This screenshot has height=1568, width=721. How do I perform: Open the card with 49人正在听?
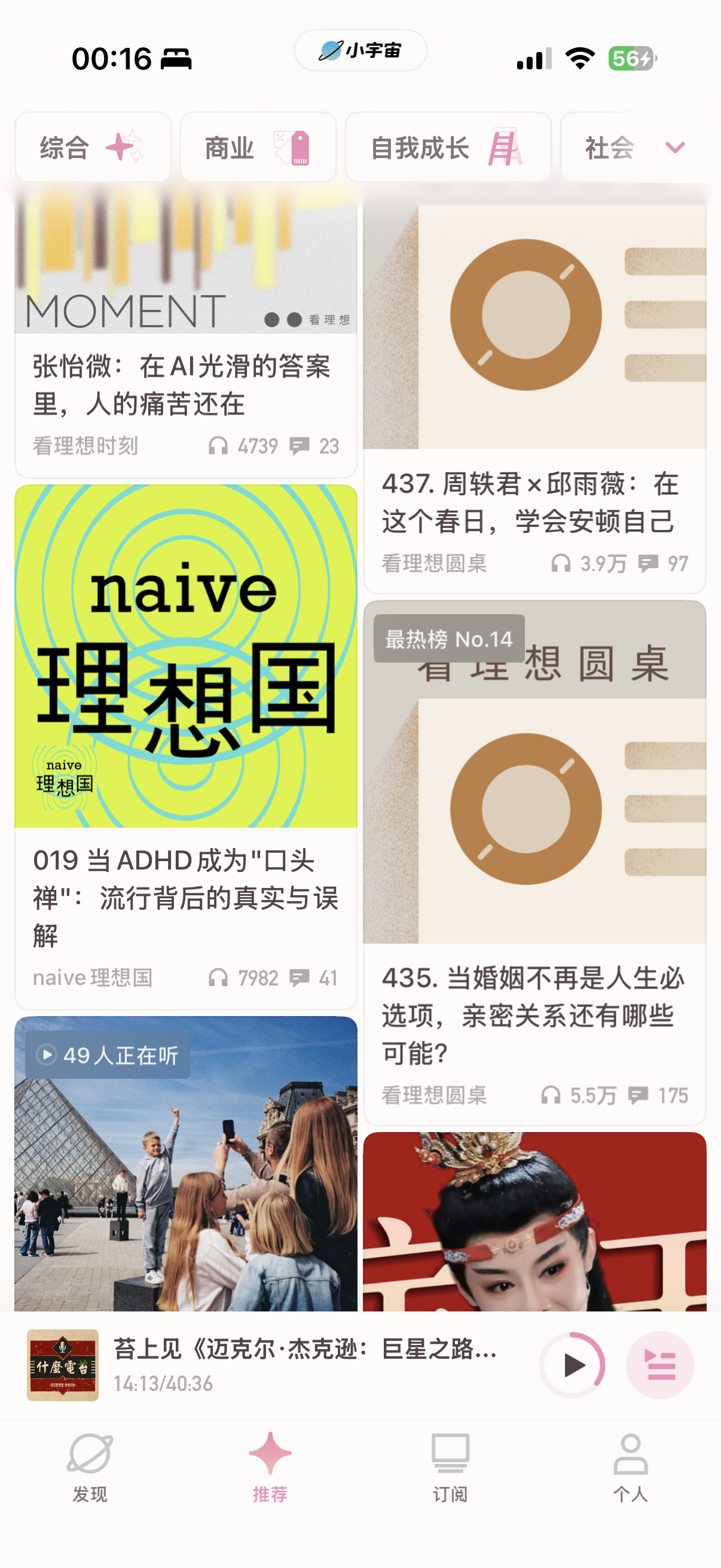click(x=185, y=1163)
